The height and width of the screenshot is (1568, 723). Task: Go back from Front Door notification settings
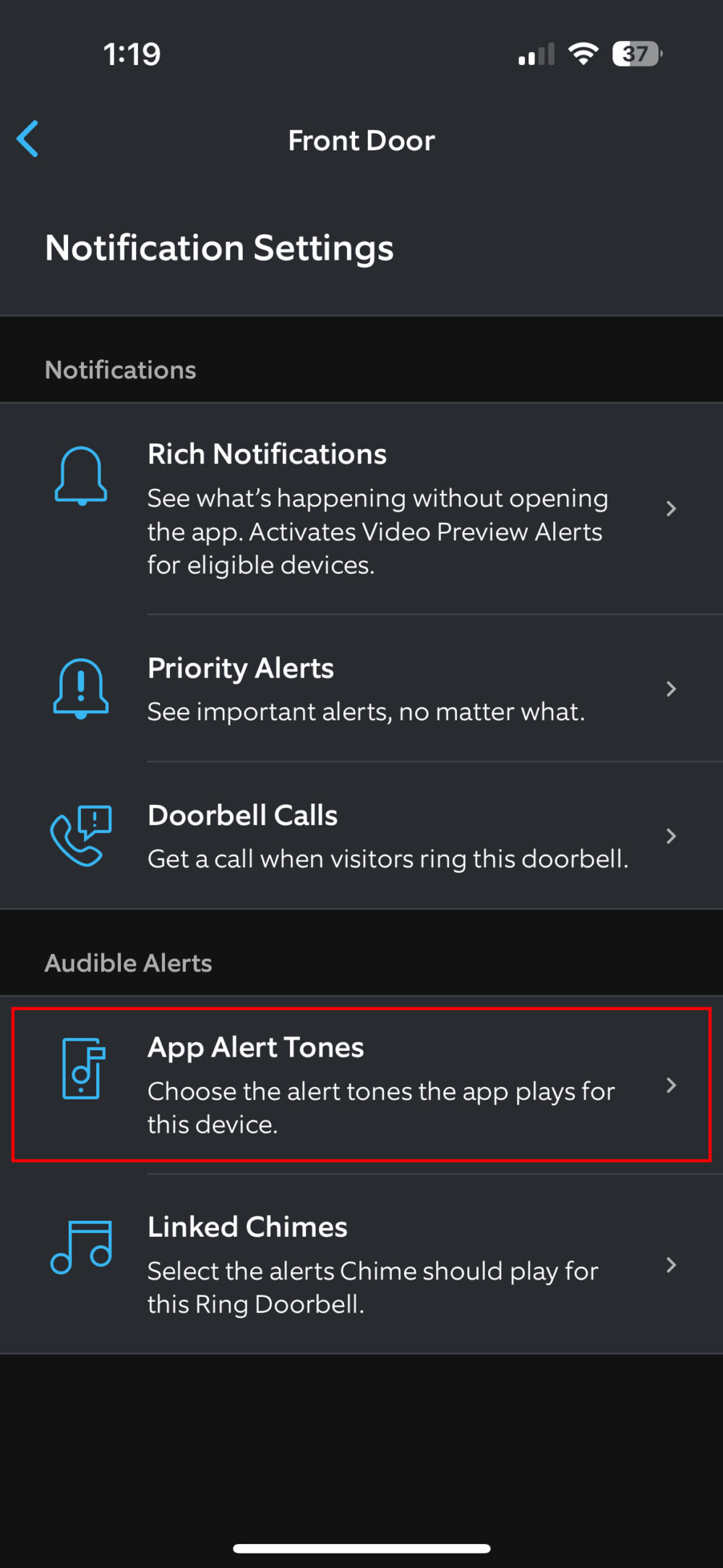click(x=28, y=139)
